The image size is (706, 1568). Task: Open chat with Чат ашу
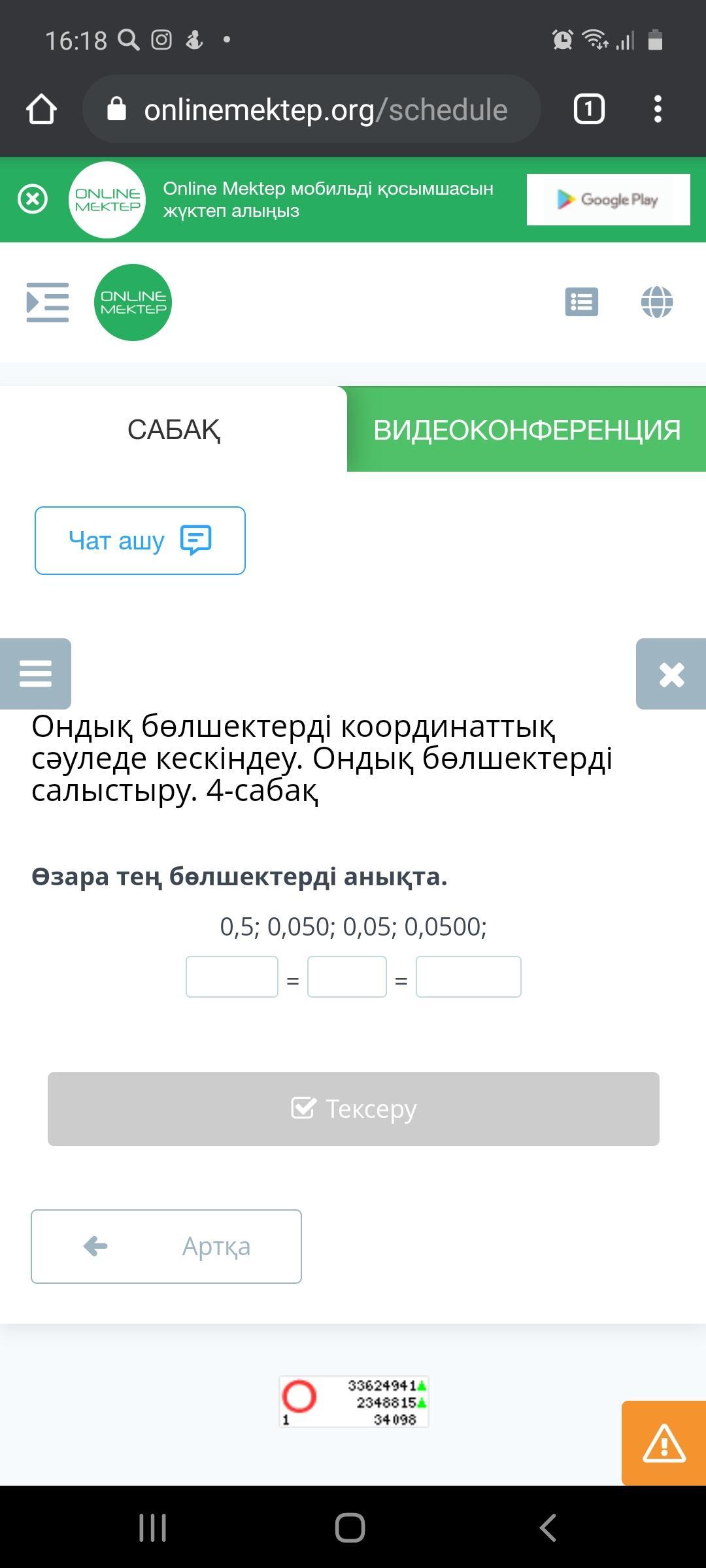coord(140,540)
